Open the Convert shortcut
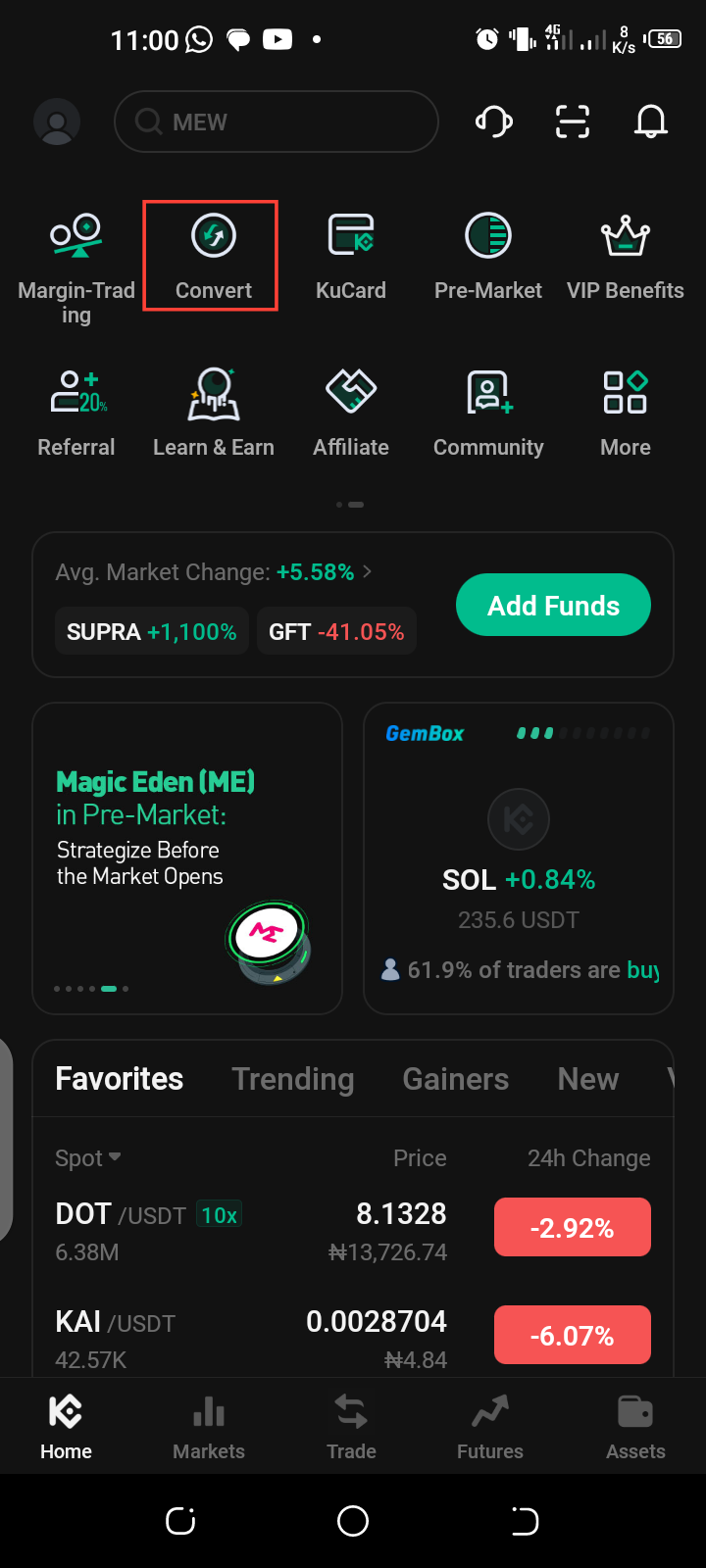The image size is (706, 1568). coord(213,257)
